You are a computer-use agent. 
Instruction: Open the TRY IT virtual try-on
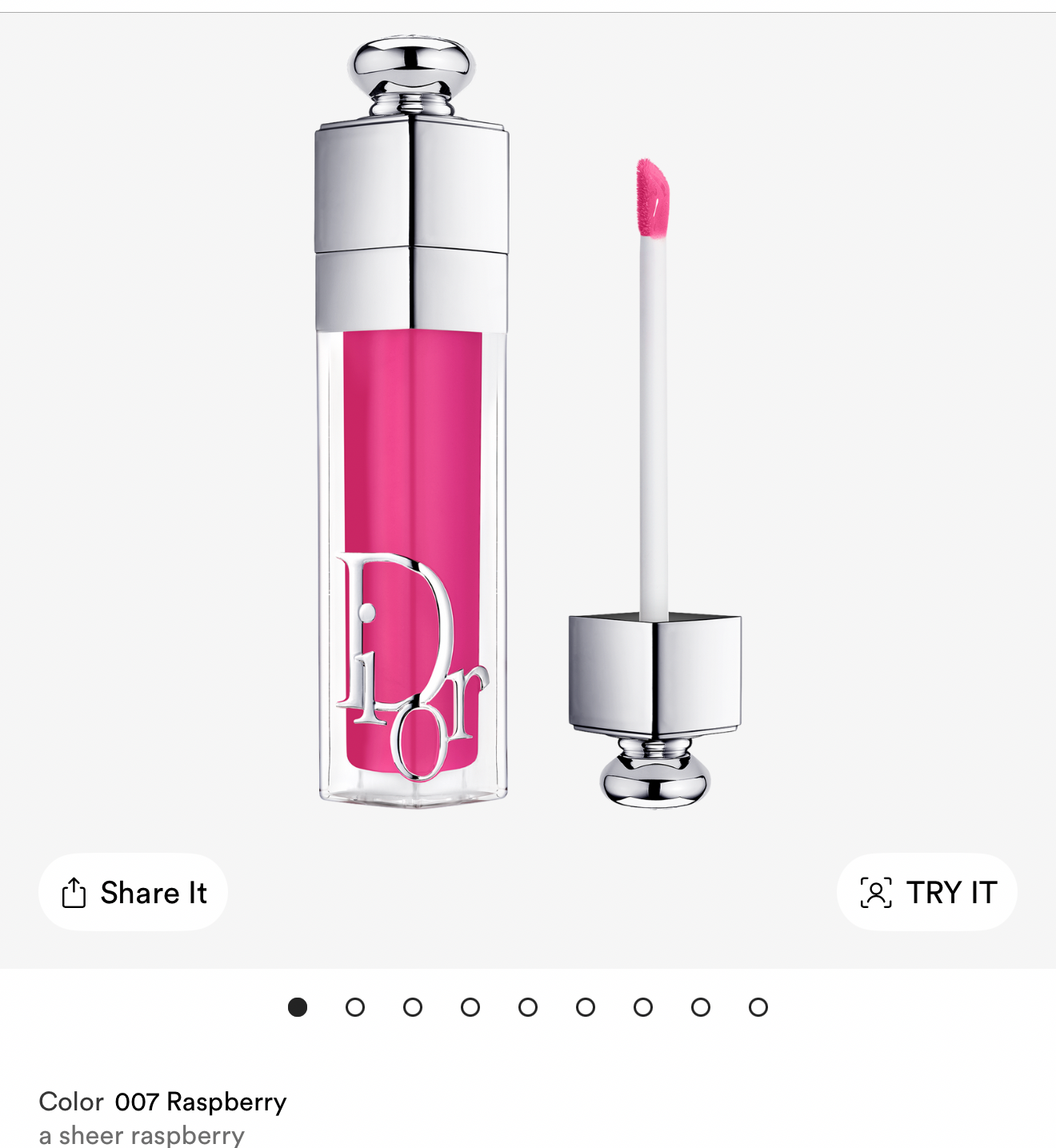click(x=927, y=892)
